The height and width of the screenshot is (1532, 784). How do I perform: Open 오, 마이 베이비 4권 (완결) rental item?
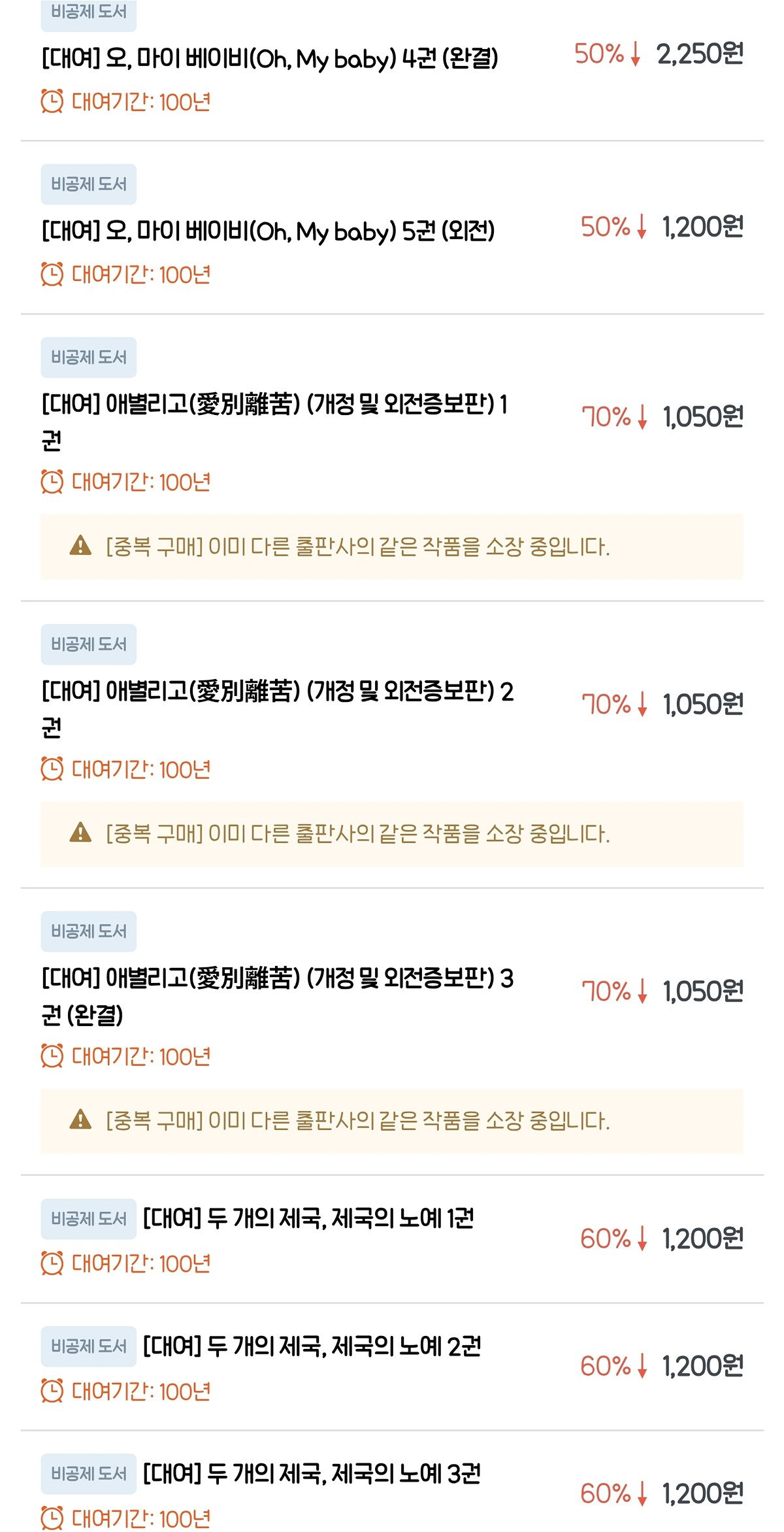(270, 59)
